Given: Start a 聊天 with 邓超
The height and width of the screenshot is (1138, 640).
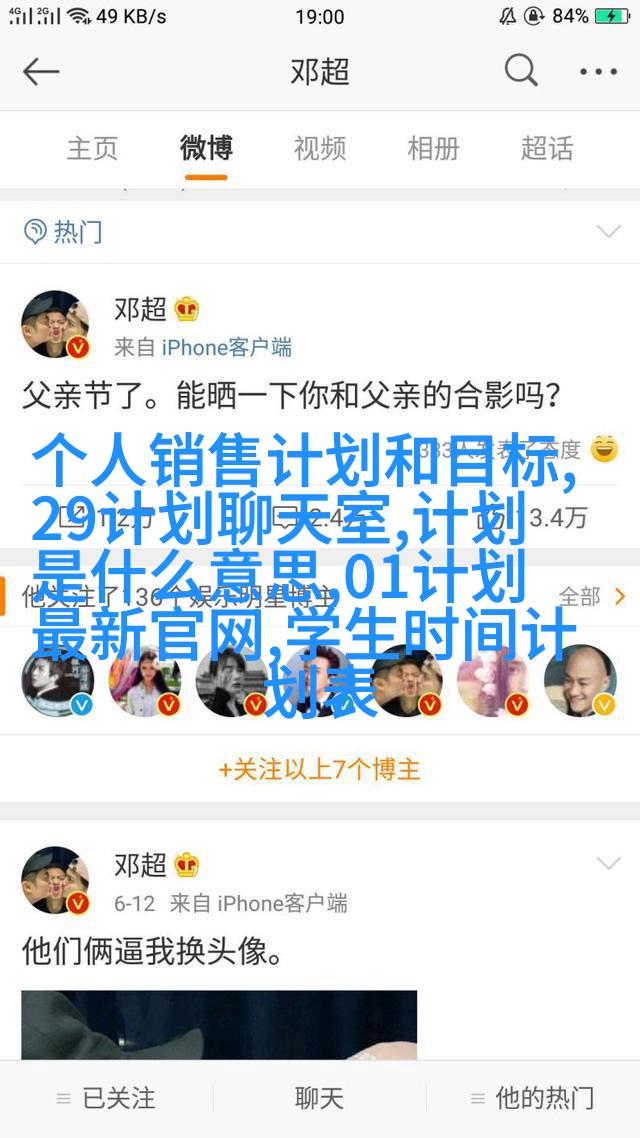Looking at the screenshot, I should [320, 1098].
